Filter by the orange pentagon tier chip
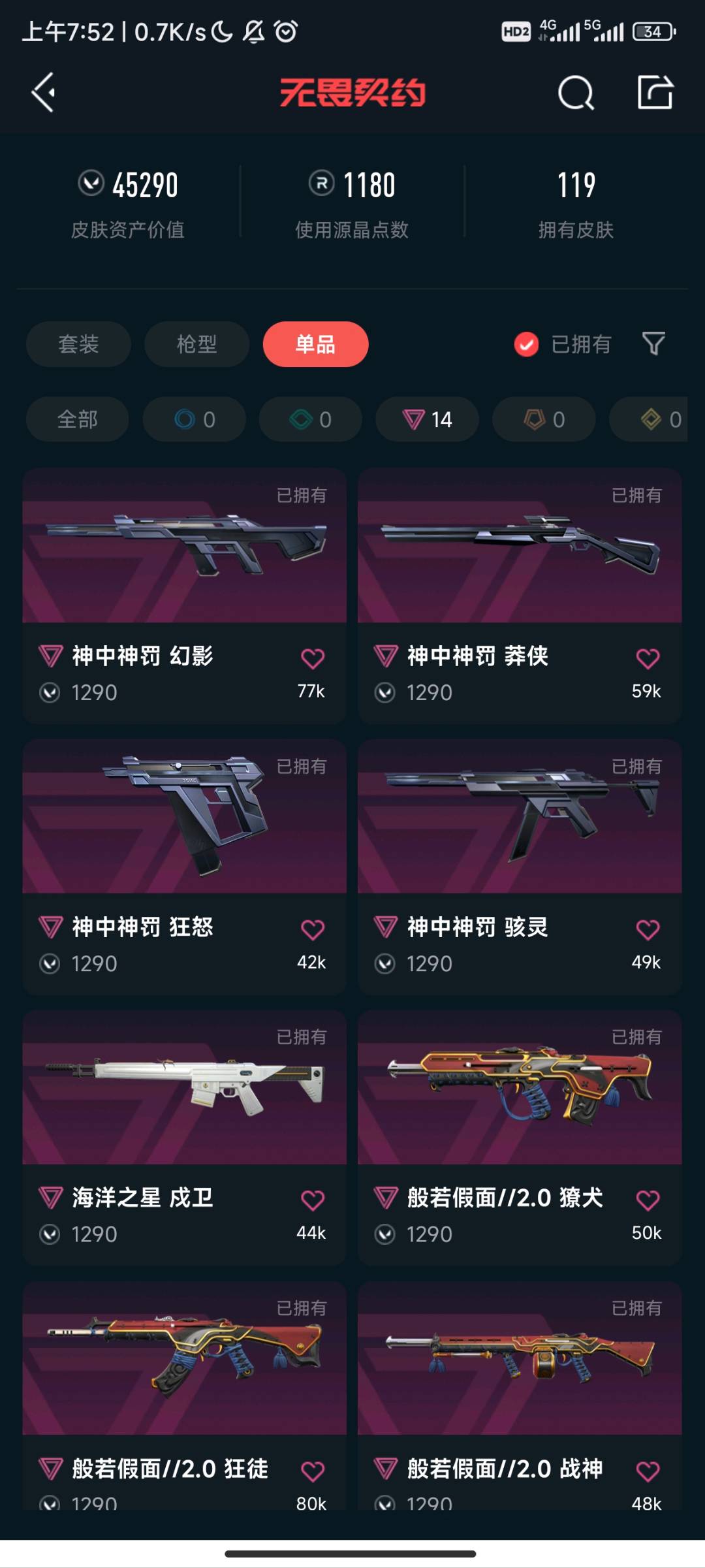This screenshot has width=705, height=1568. coord(543,419)
